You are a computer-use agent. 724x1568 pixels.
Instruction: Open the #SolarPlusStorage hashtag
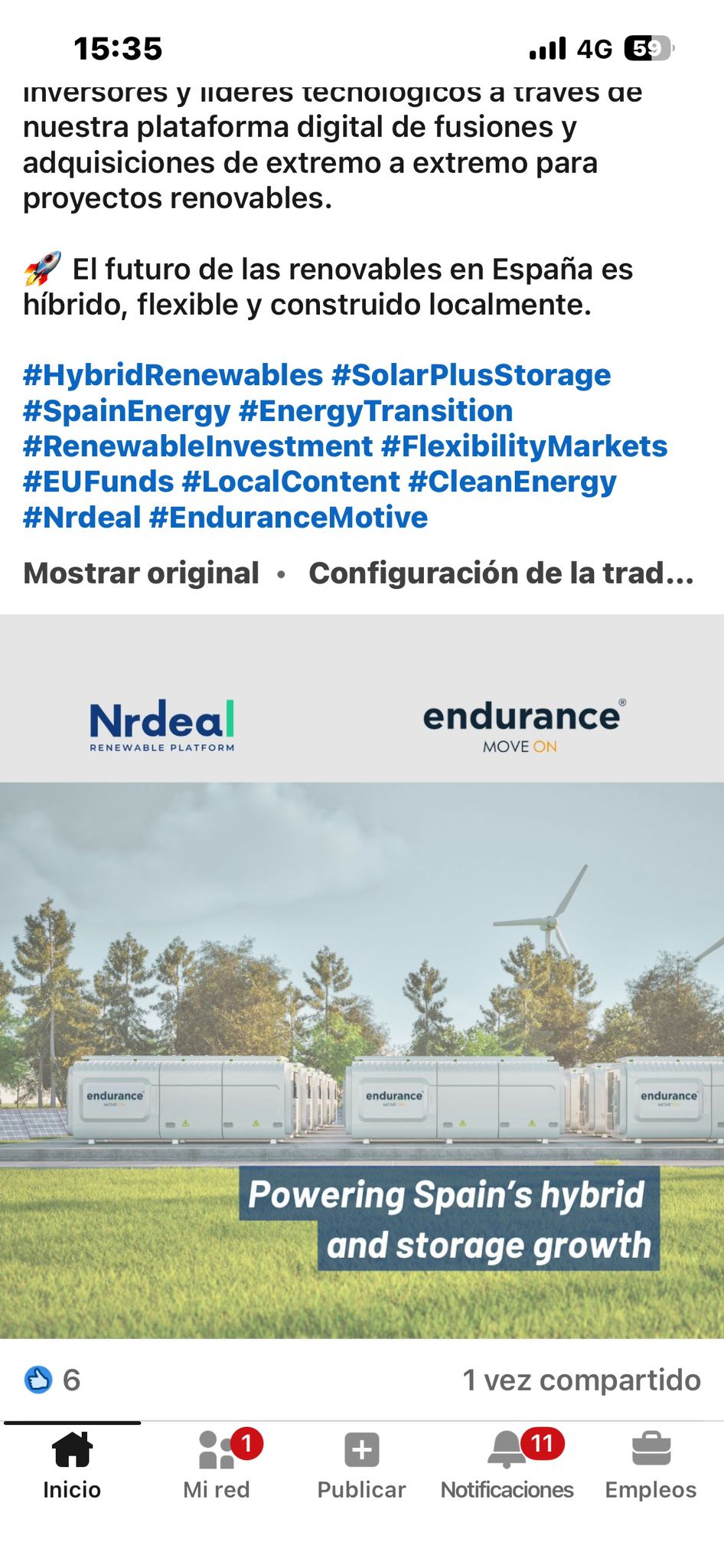(x=471, y=375)
